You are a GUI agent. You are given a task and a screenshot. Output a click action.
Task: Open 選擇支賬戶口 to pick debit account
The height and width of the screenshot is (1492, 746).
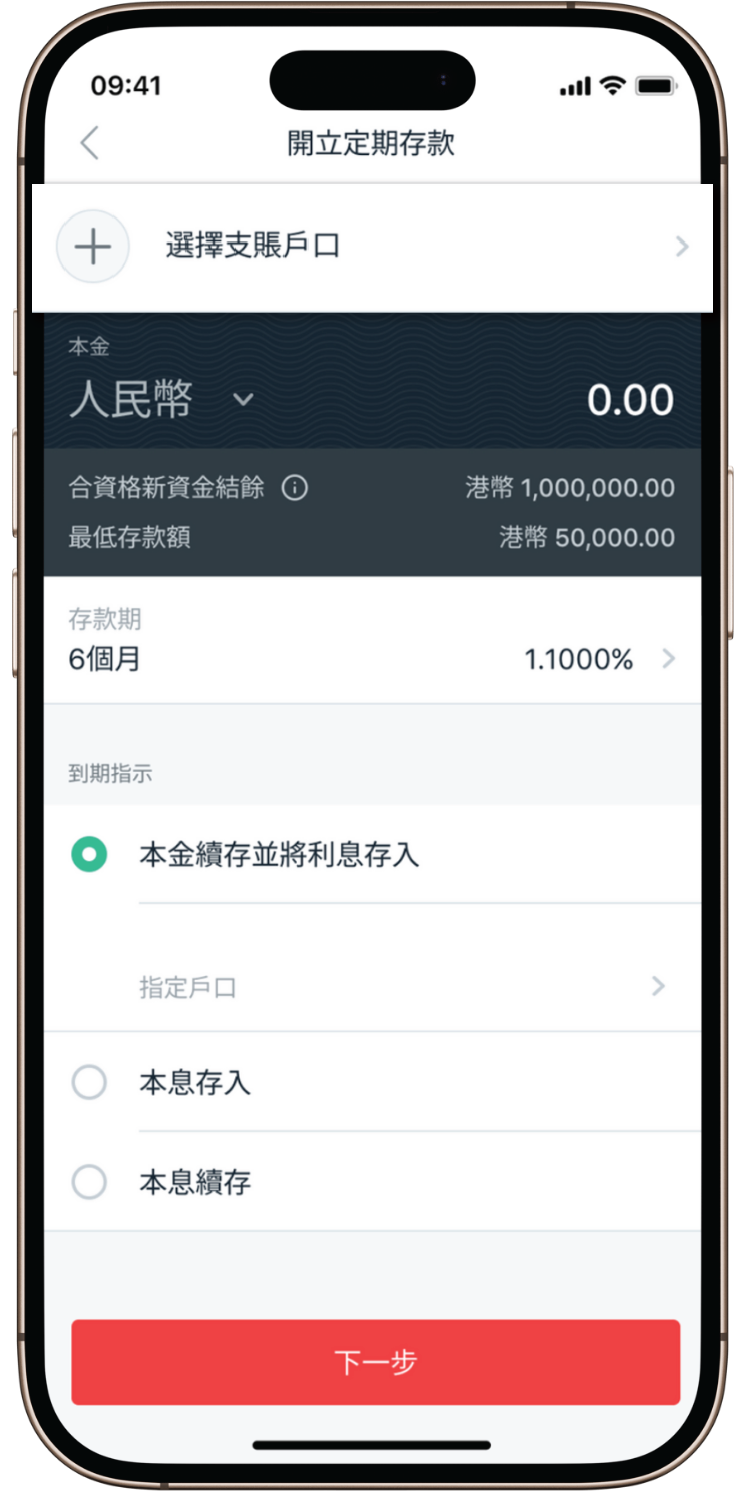pos(372,247)
